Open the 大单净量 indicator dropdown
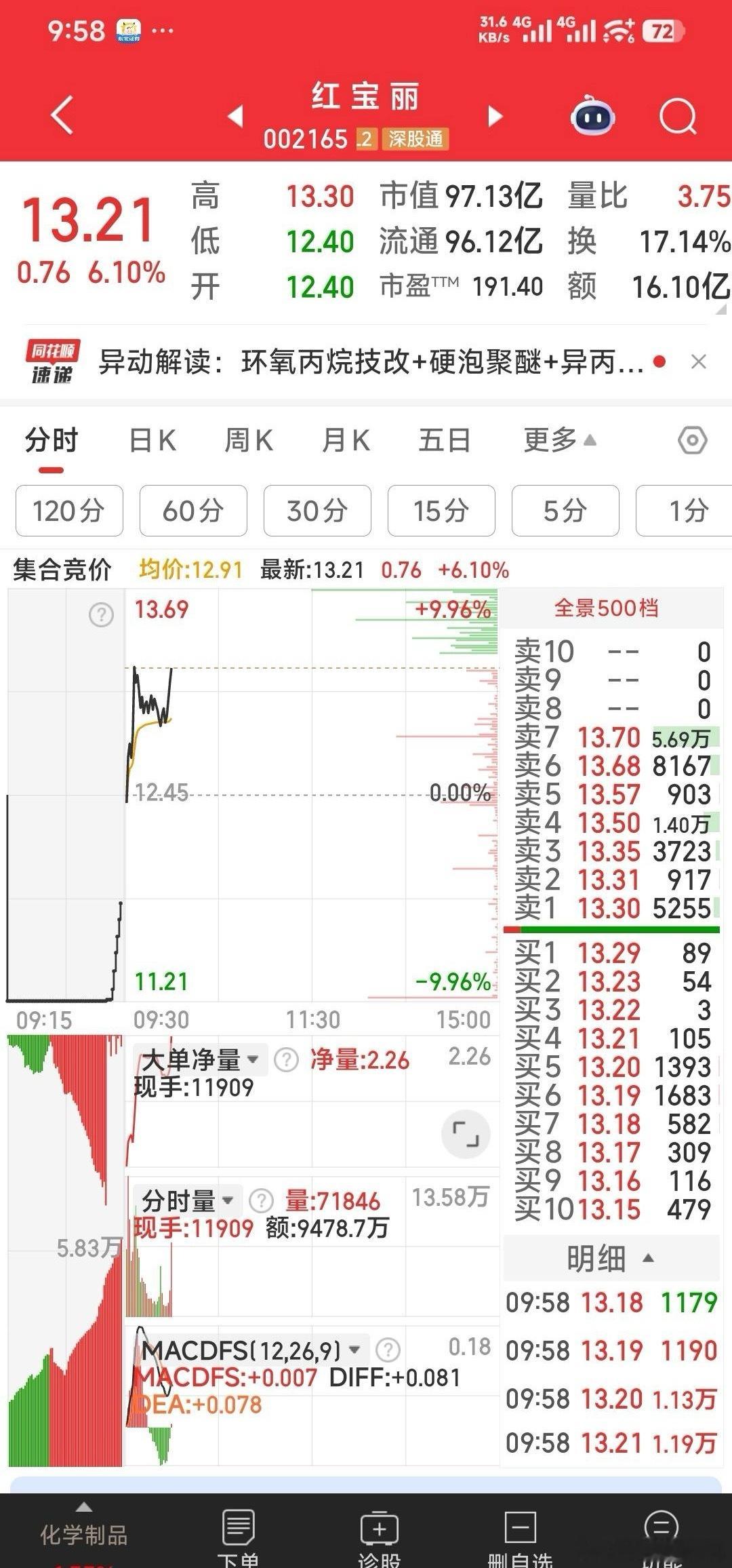Viewport: 732px width, 1568px height. (x=199, y=1059)
